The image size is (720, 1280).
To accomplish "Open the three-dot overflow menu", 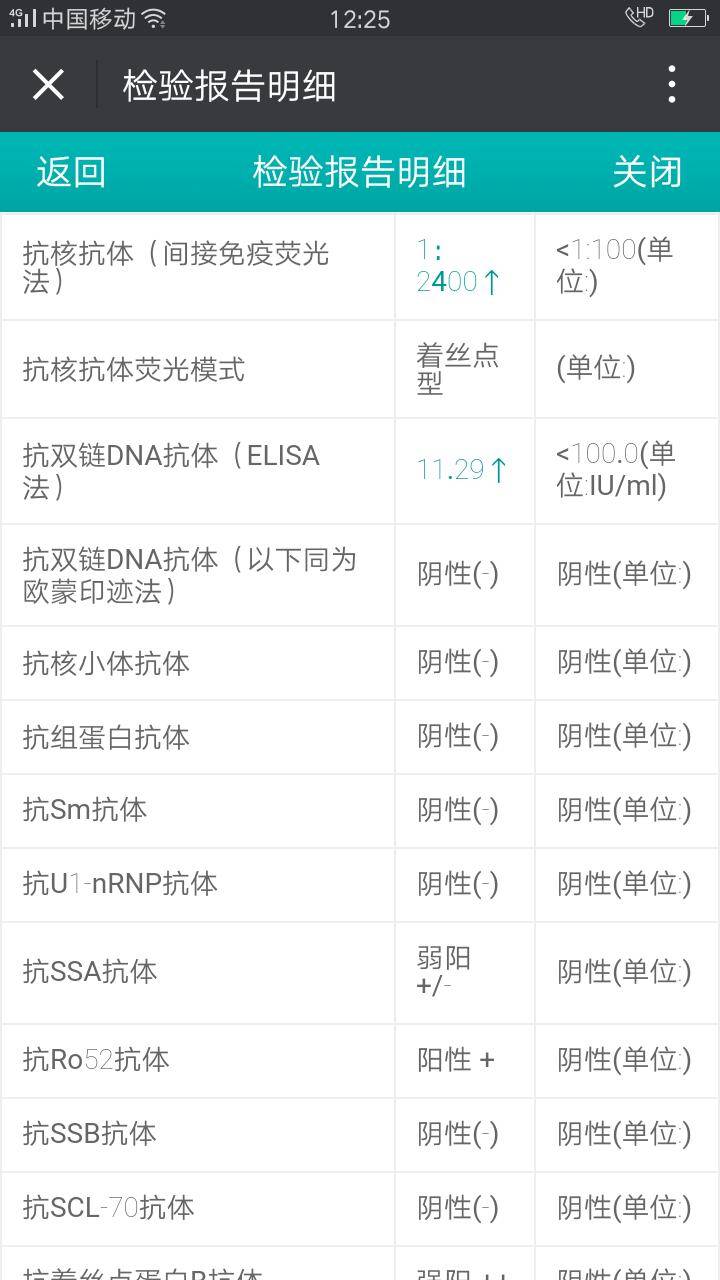I will pyautogui.click(x=671, y=85).
